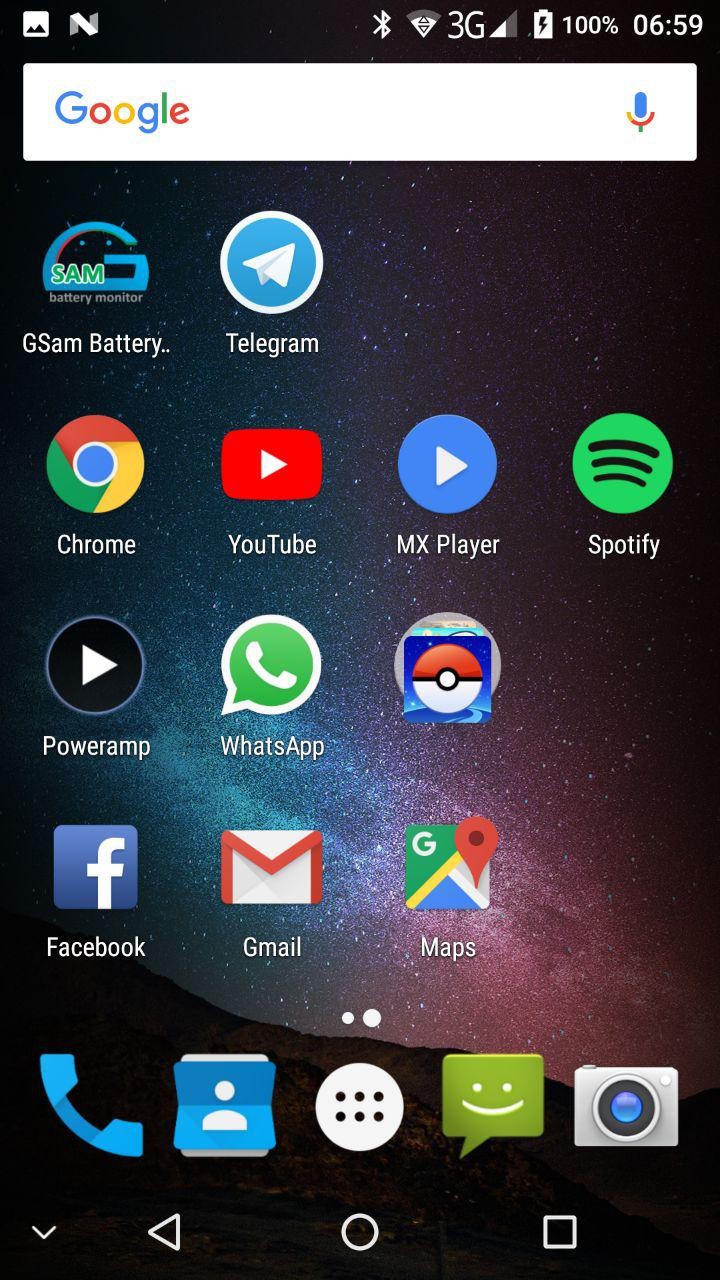Launch the Pokémon GO app
This screenshot has height=1280, width=720.
447,668
